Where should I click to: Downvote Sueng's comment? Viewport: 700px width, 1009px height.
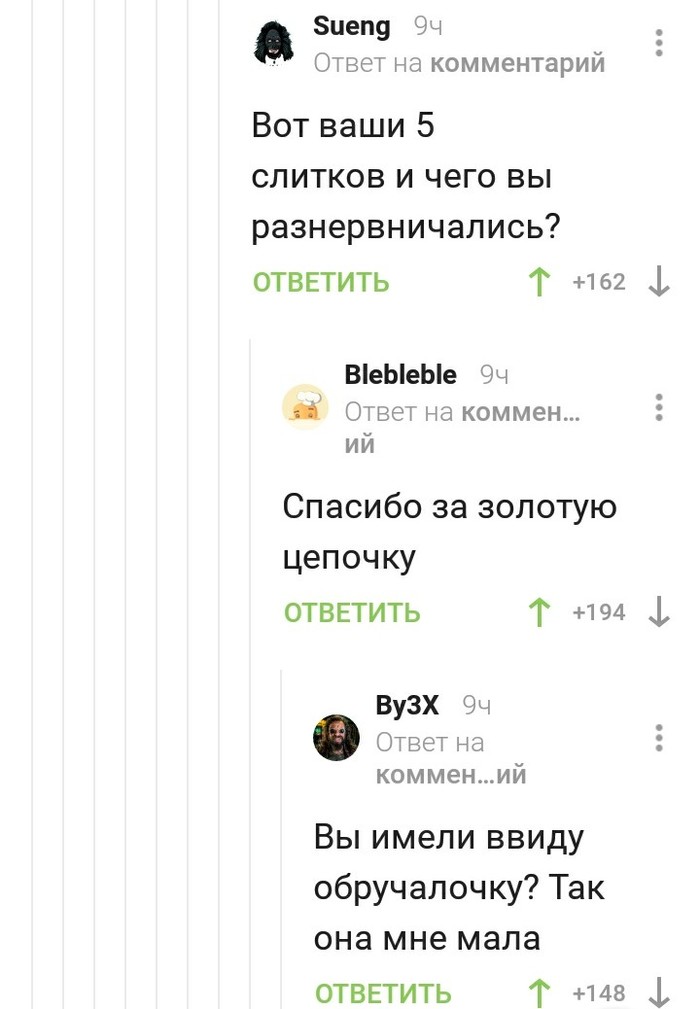click(x=659, y=283)
